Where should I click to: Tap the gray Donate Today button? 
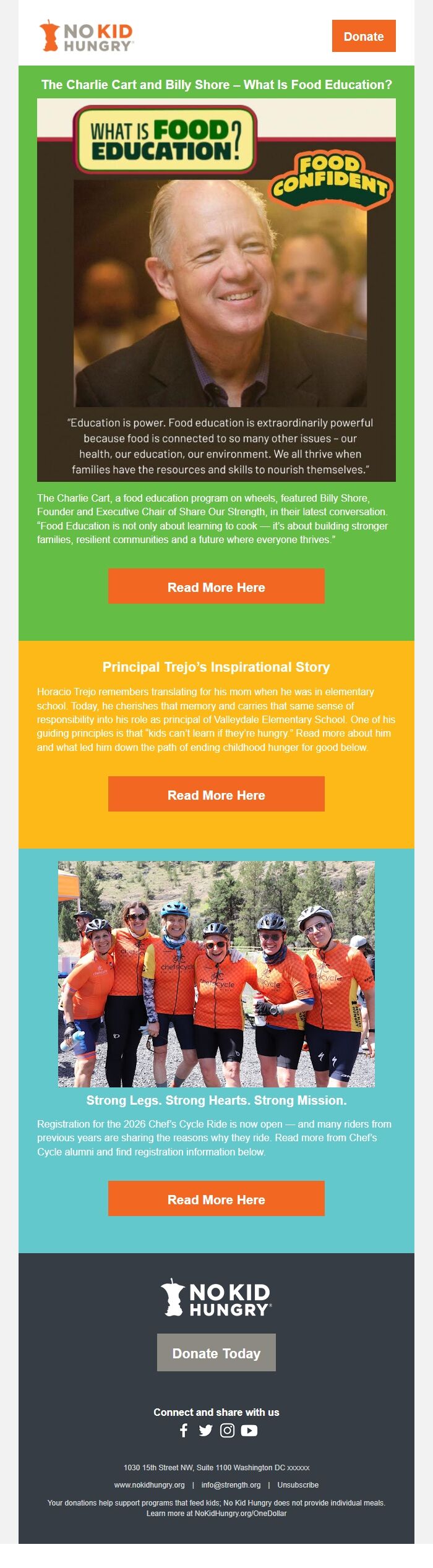click(216, 1353)
